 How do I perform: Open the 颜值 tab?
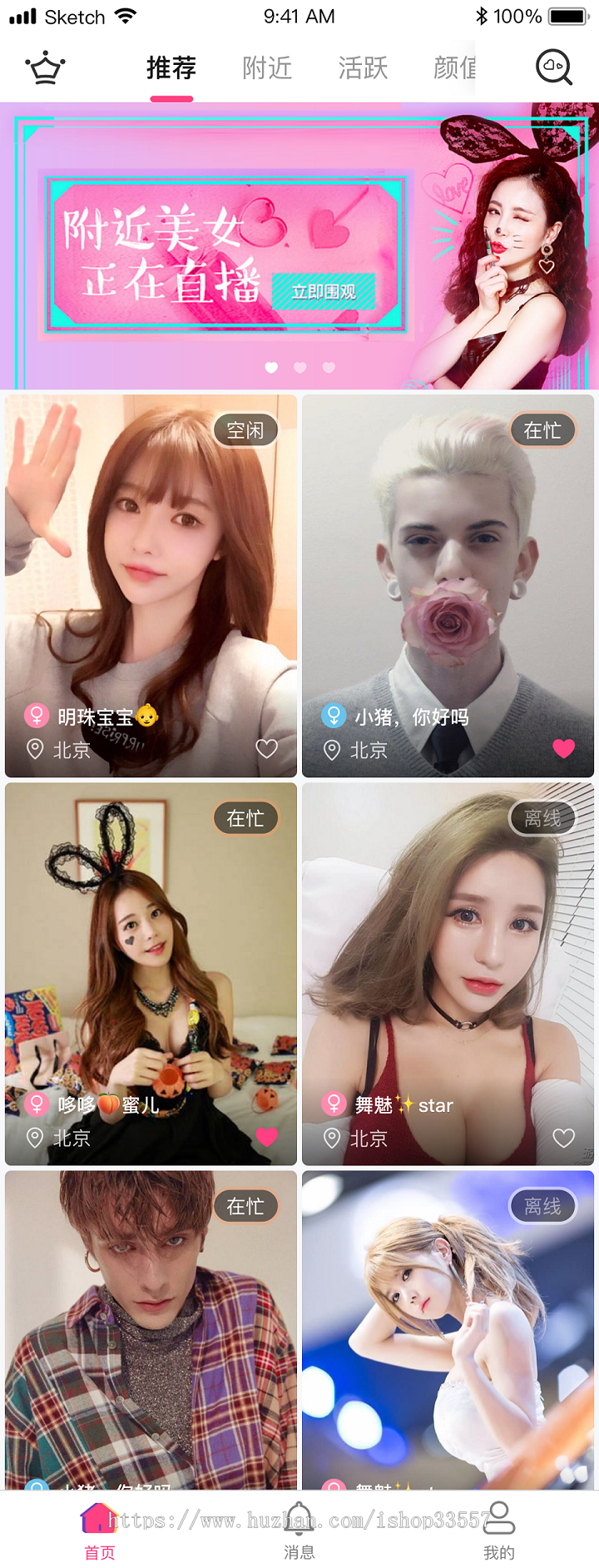tap(453, 68)
